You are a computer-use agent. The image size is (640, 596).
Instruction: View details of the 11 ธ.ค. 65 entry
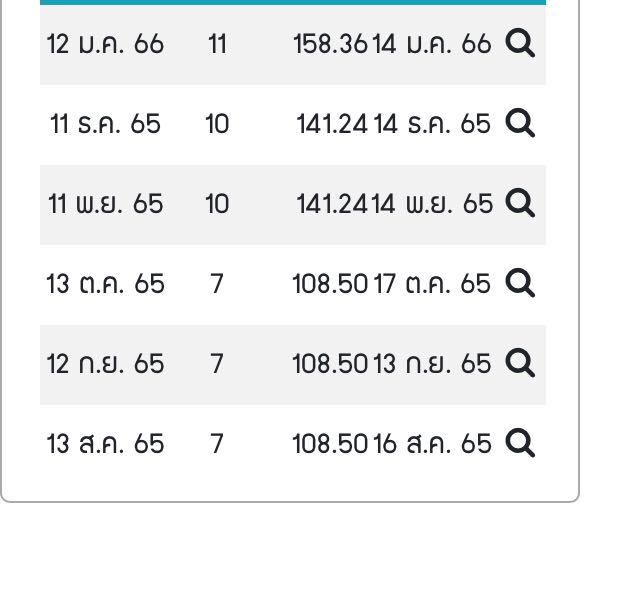tap(520, 123)
